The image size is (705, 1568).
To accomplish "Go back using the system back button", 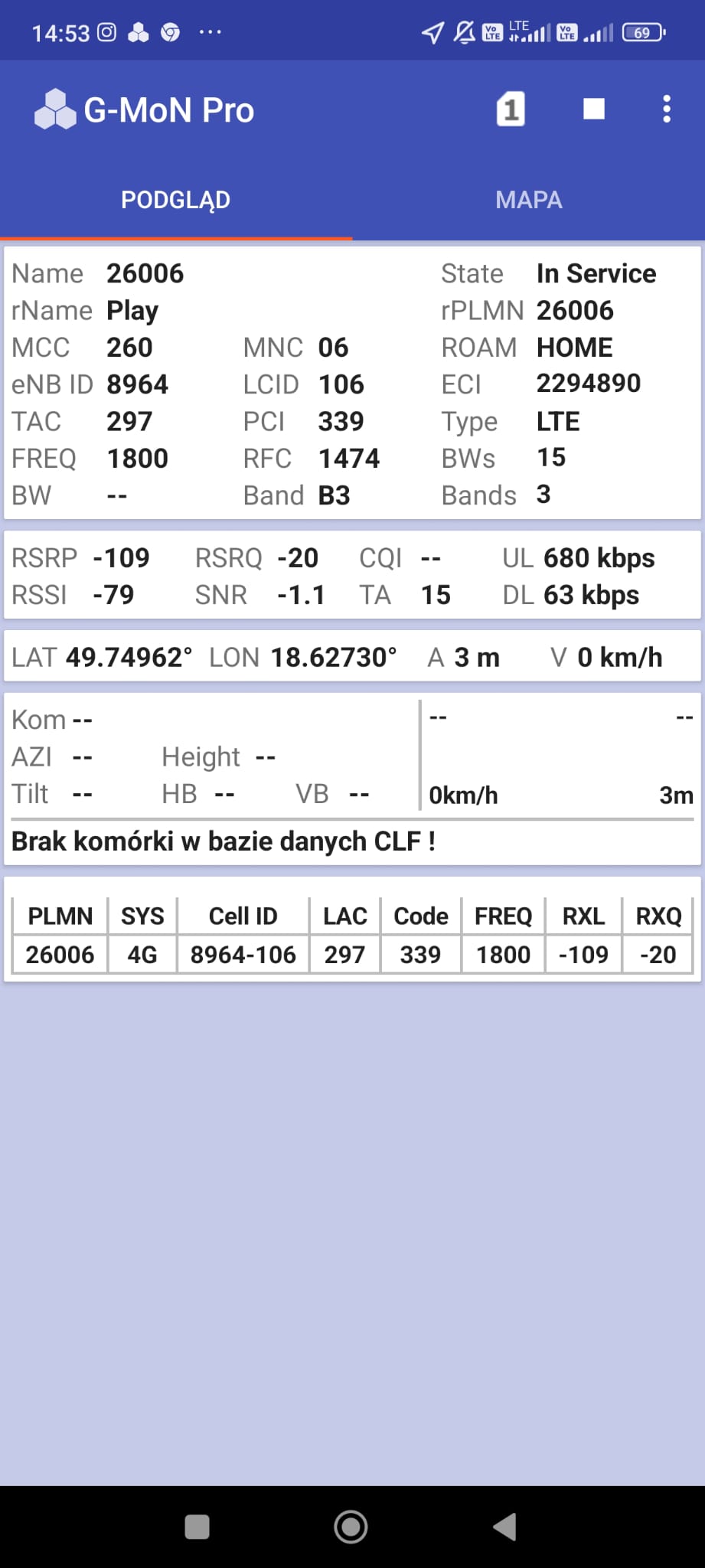I will pos(505,1527).
